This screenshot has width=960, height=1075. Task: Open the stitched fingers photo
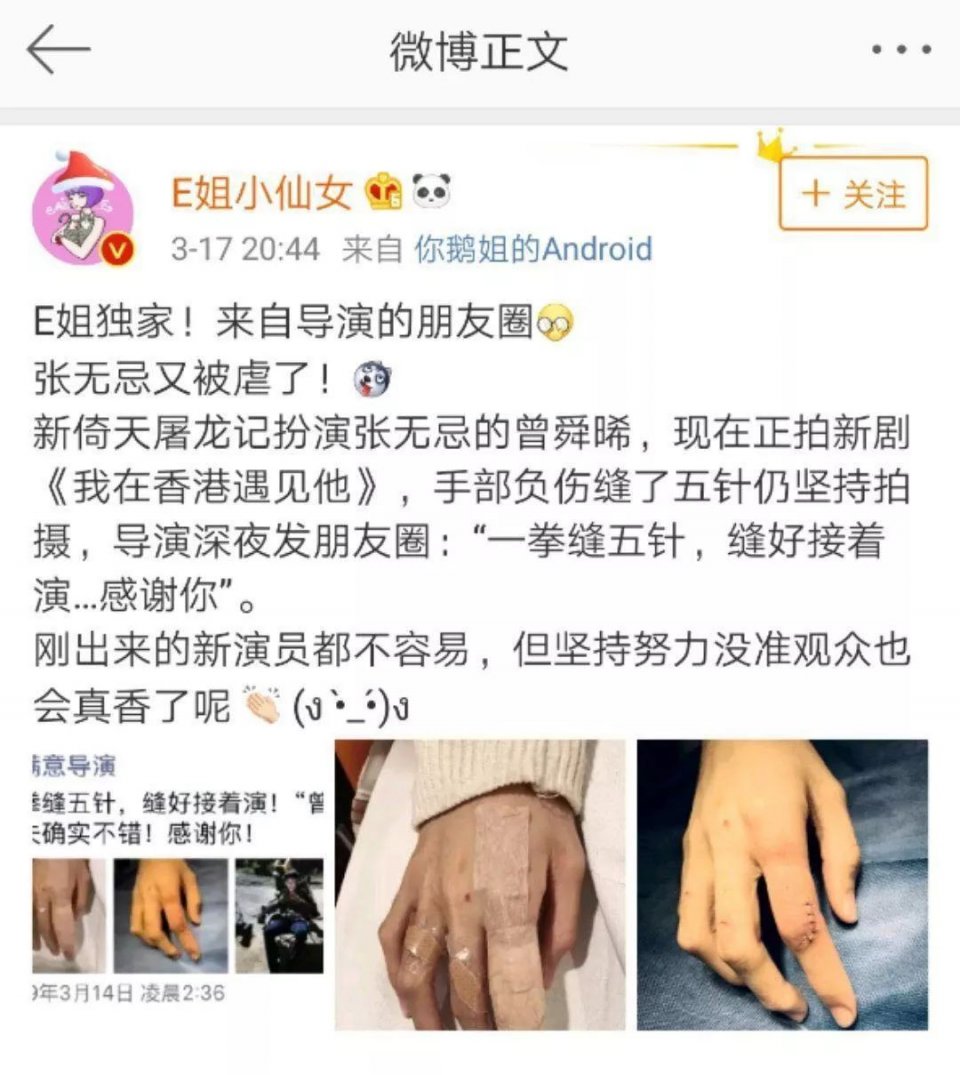point(782,884)
